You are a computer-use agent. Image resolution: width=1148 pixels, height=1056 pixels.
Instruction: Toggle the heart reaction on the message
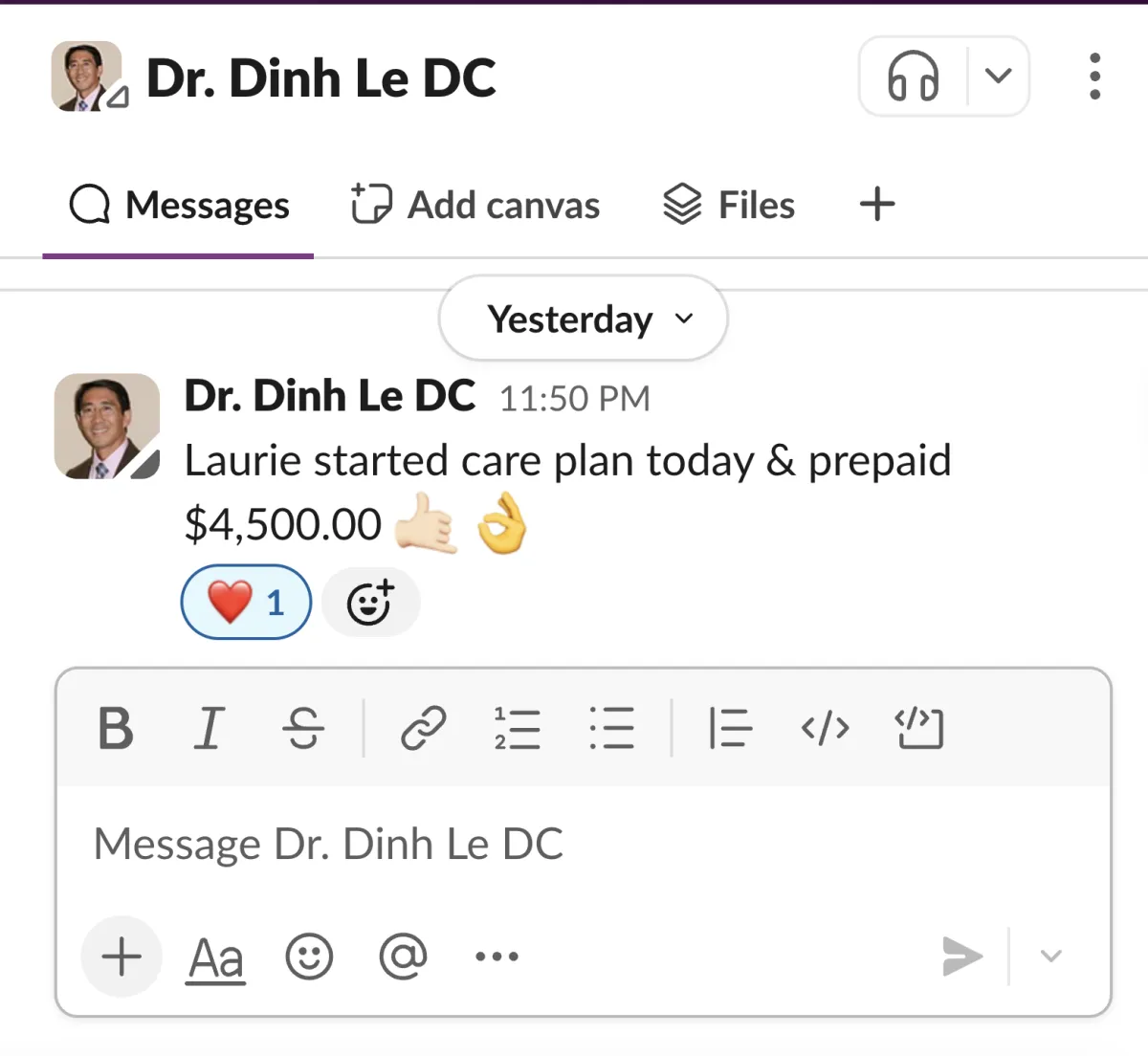[246, 603]
